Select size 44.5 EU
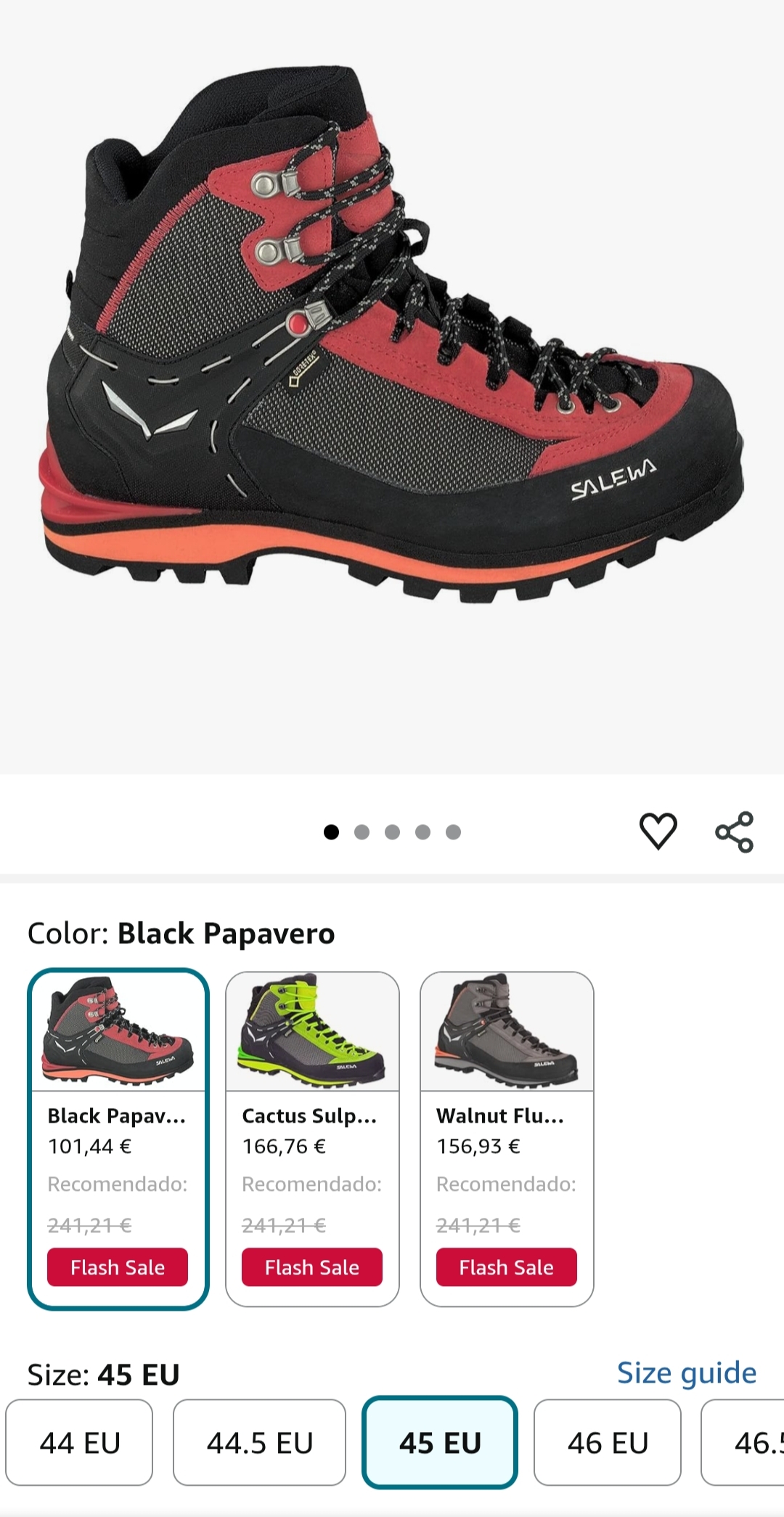Image resolution: width=784 pixels, height=1517 pixels. pos(259,1442)
